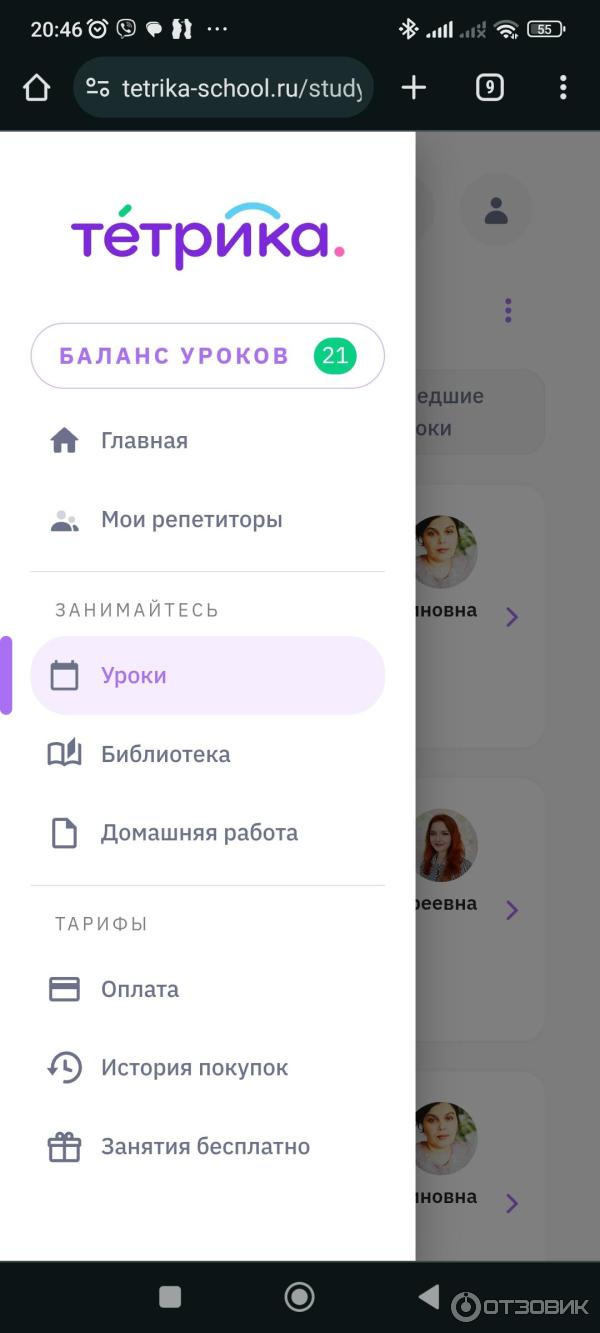Open a new browser tab
The image size is (600, 1333).
coord(413,88)
